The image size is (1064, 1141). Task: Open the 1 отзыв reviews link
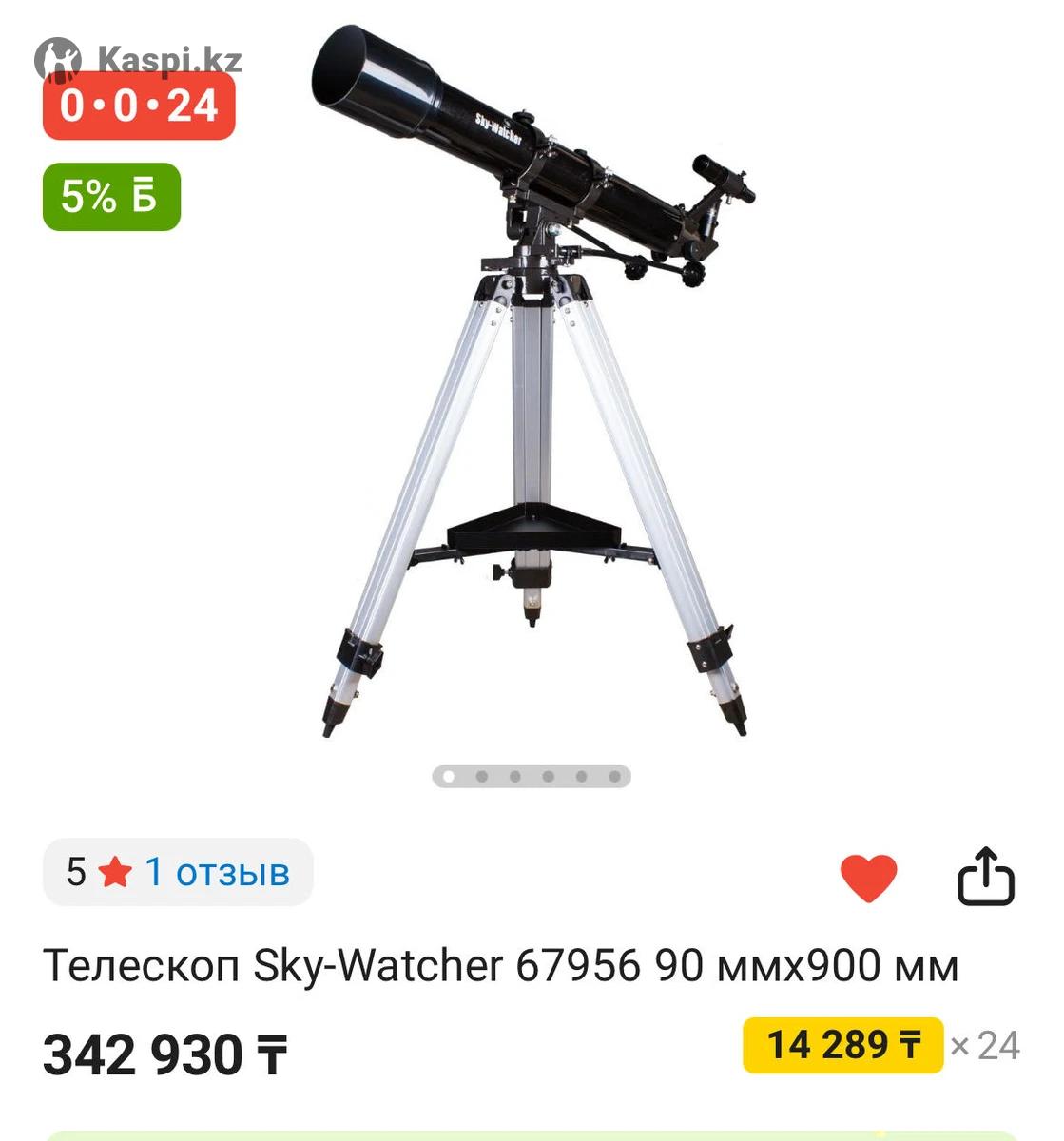(x=217, y=872)
